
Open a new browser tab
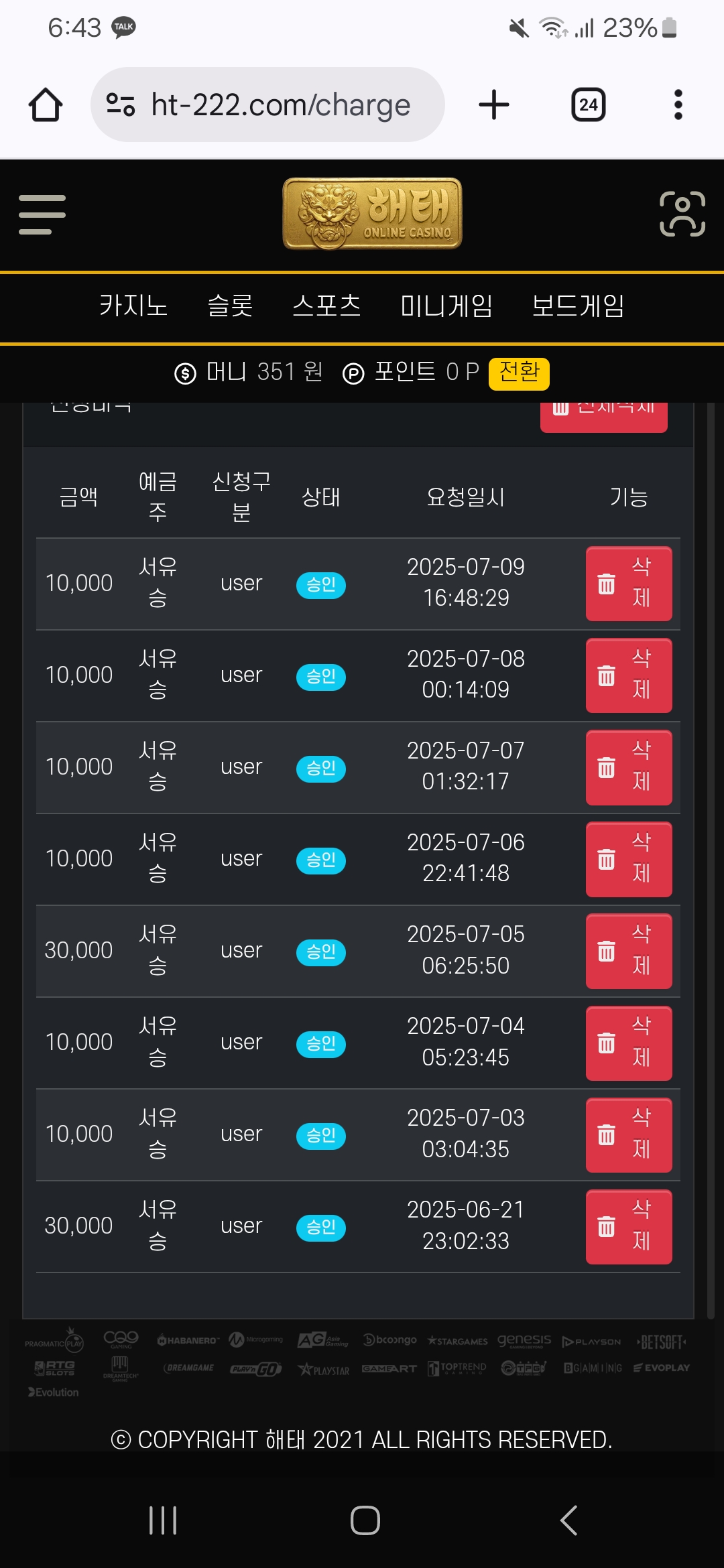pos(494,105)
